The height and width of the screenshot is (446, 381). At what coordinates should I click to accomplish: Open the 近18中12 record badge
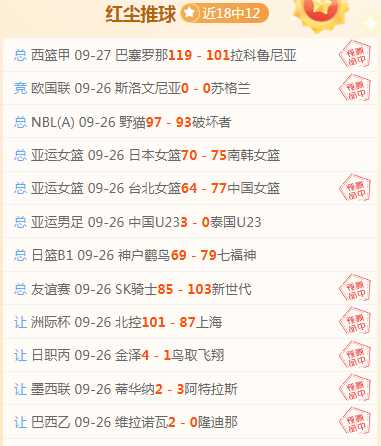pyautogui.click(x=224, y=13)
